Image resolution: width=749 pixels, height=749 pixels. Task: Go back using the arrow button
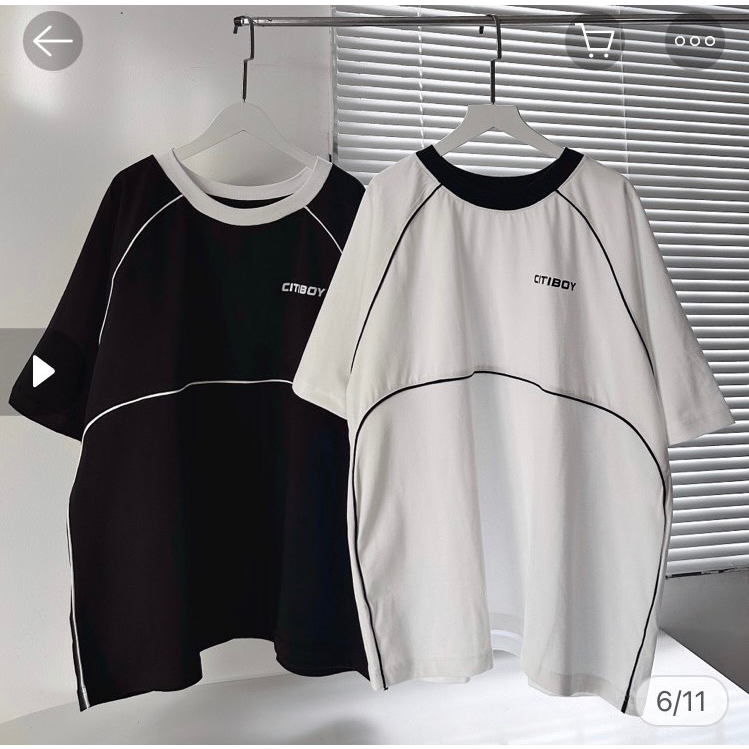point(52,41)
